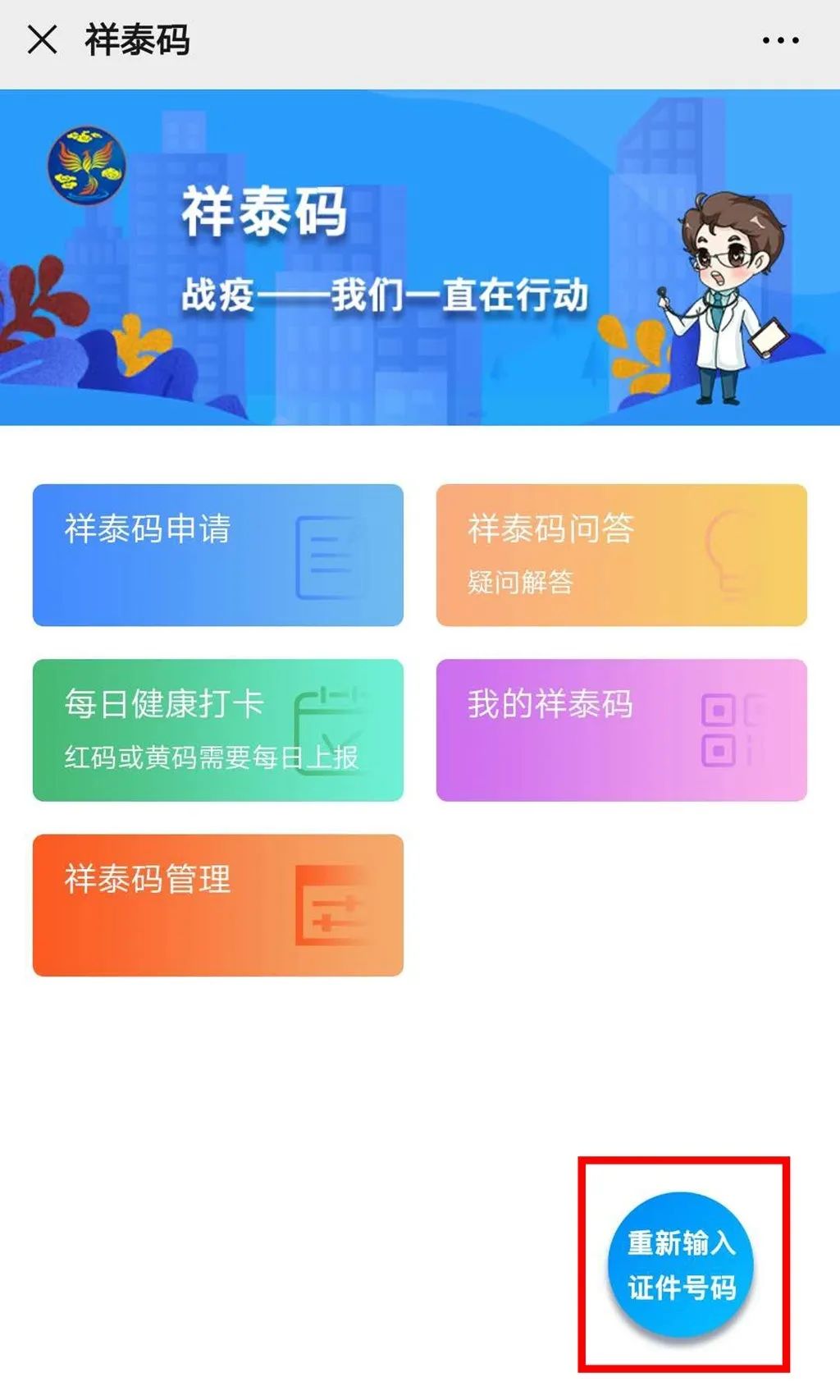This screenshot has height=1400, width=840.
Task: Open the three-dot overflow menu
Action: pos(779,40)
